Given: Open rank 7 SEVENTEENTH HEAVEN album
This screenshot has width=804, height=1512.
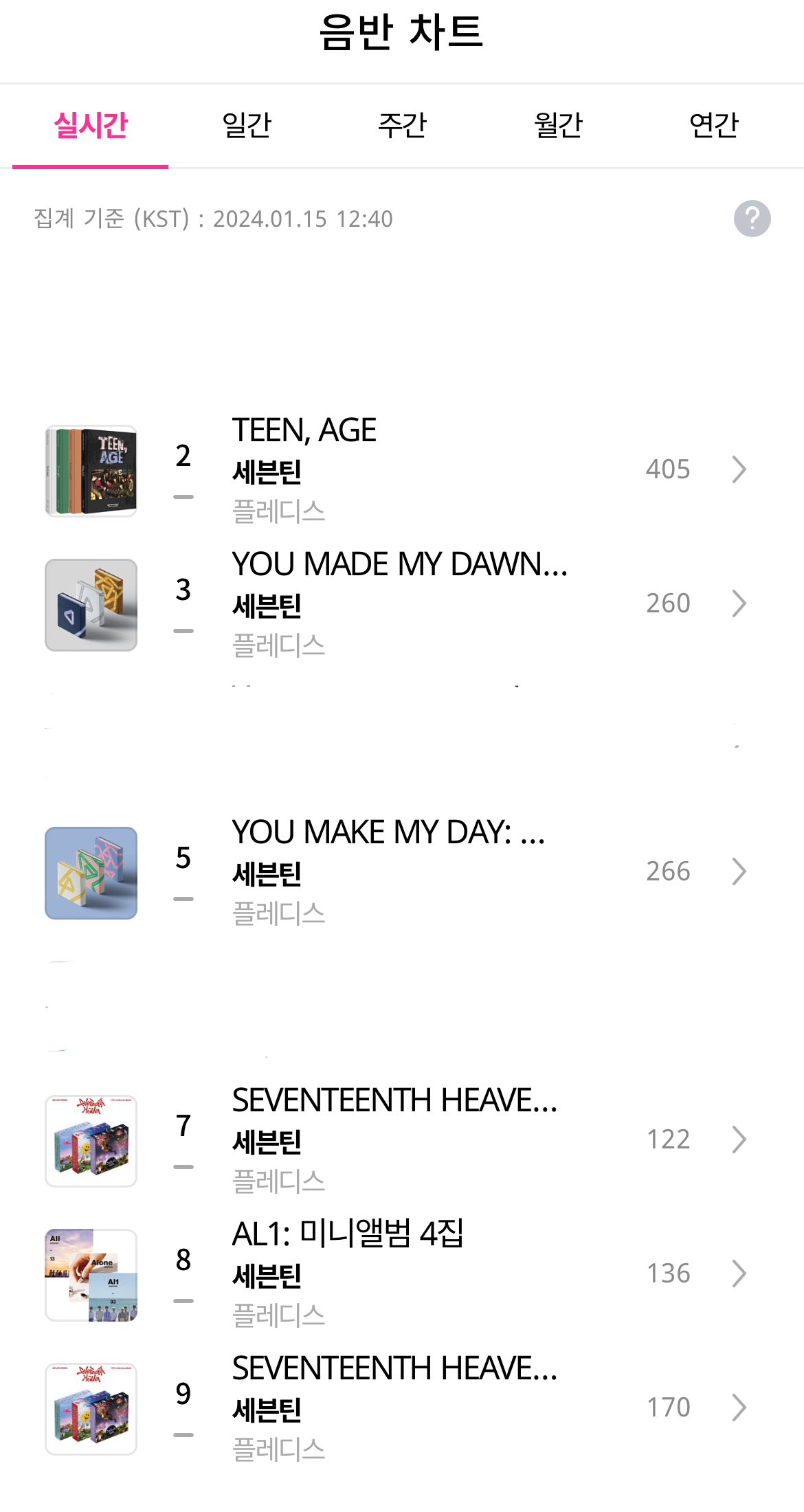Looking at the screenshot, I should pos(399,1140).
